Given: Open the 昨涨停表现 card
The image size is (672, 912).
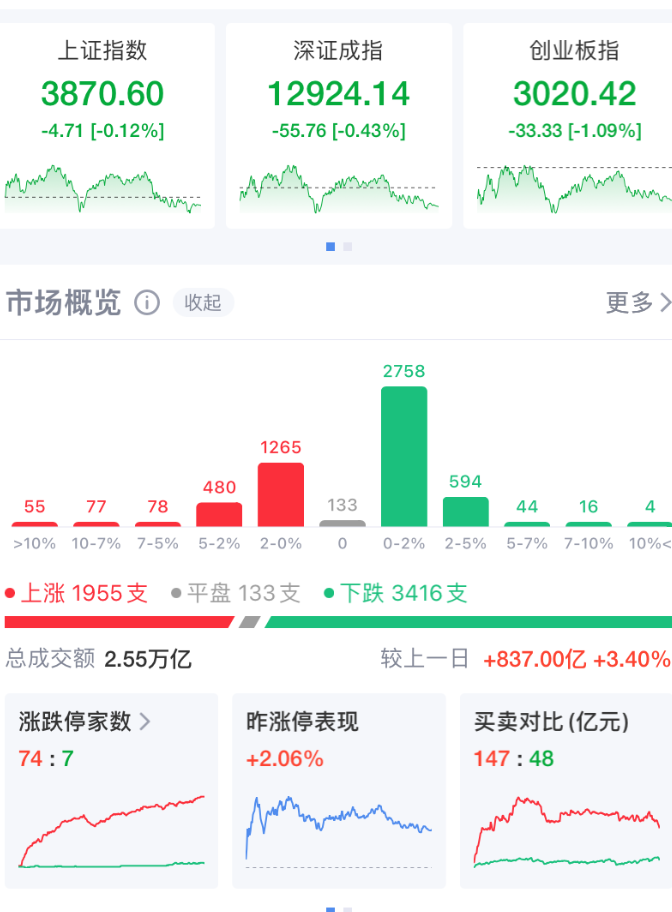Looking at the screenshot, I should pyautogui.click(x=338, y=790).
